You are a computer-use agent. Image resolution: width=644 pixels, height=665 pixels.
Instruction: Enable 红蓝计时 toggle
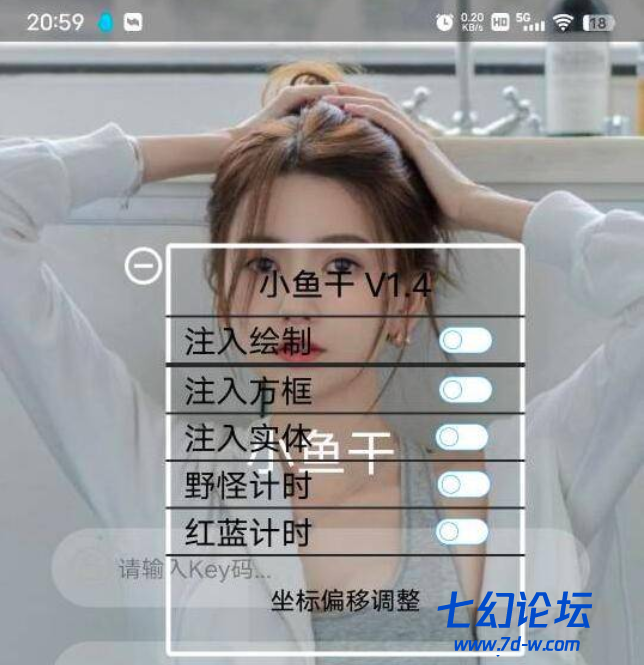pos(463,532)
